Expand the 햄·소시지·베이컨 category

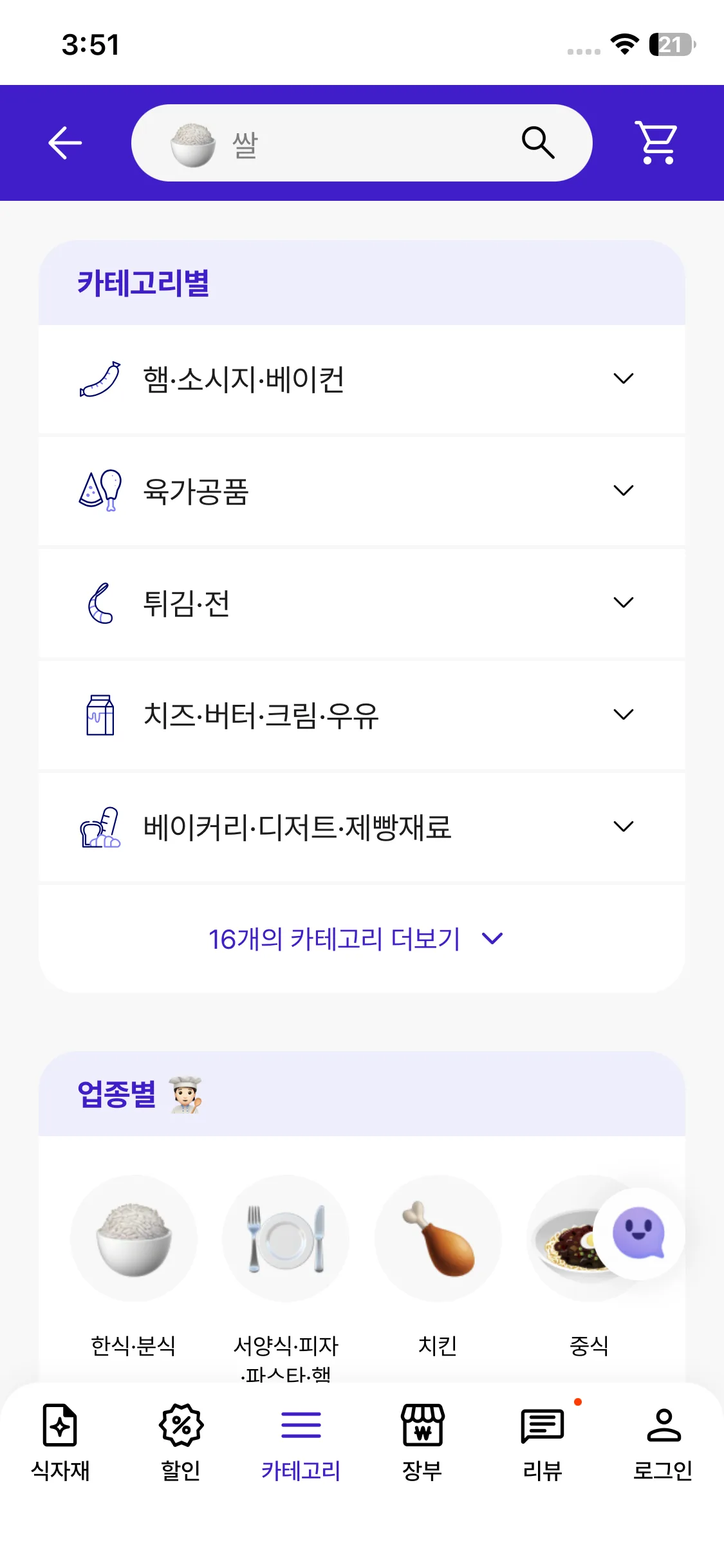point(362,379)
